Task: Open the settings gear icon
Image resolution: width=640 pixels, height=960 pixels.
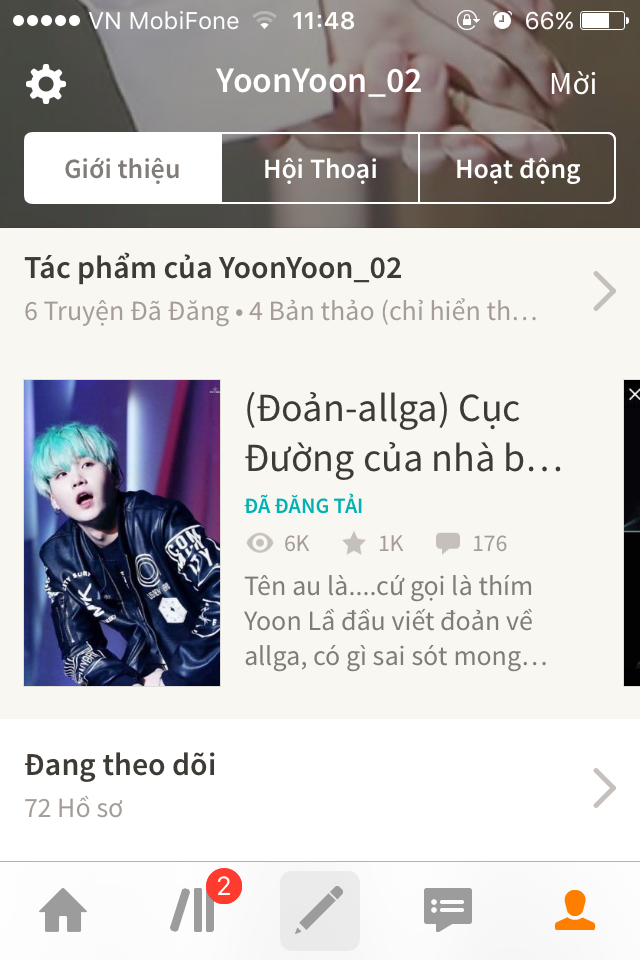Action: point(46,84)
